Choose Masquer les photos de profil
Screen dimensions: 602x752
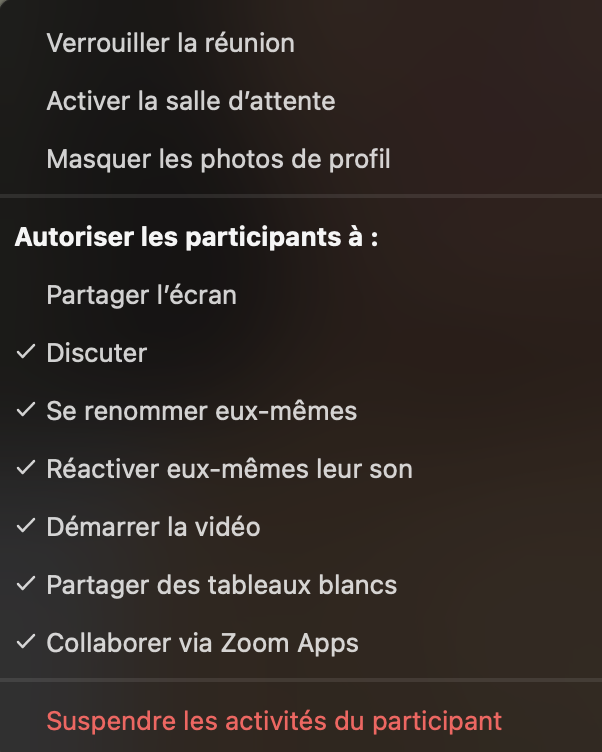coord(218,159)
